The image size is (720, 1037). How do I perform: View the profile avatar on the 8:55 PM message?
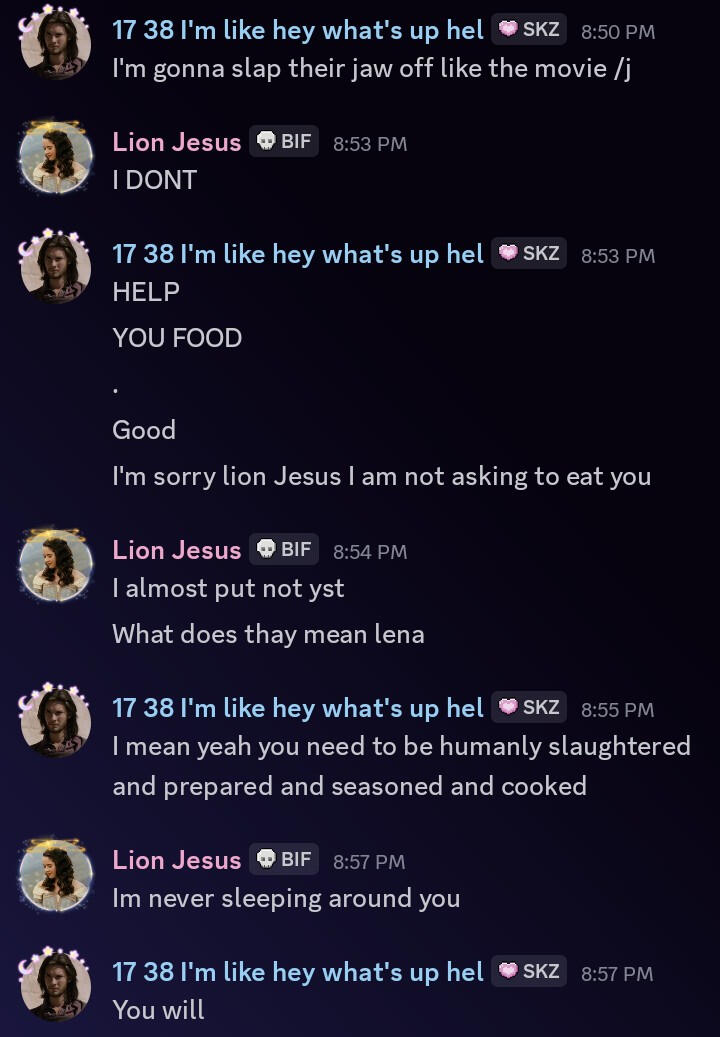point(56,724)
